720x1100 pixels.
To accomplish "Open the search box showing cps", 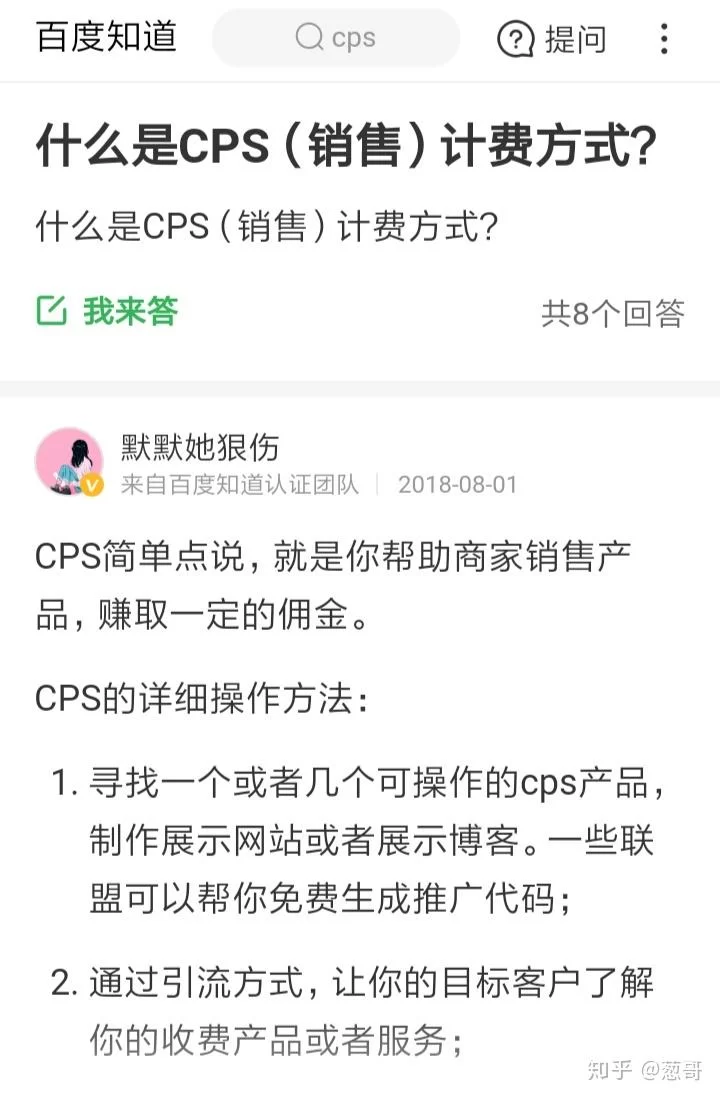I will (336, 38).
